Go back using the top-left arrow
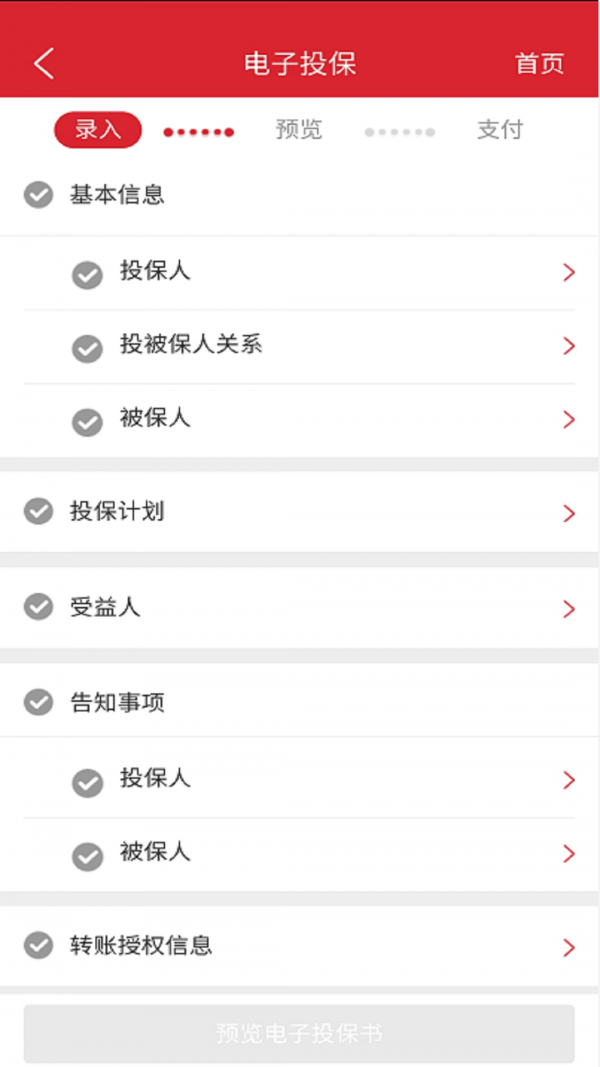The image size is (600, 1067). pyautogui.click(x=43, y=64)
